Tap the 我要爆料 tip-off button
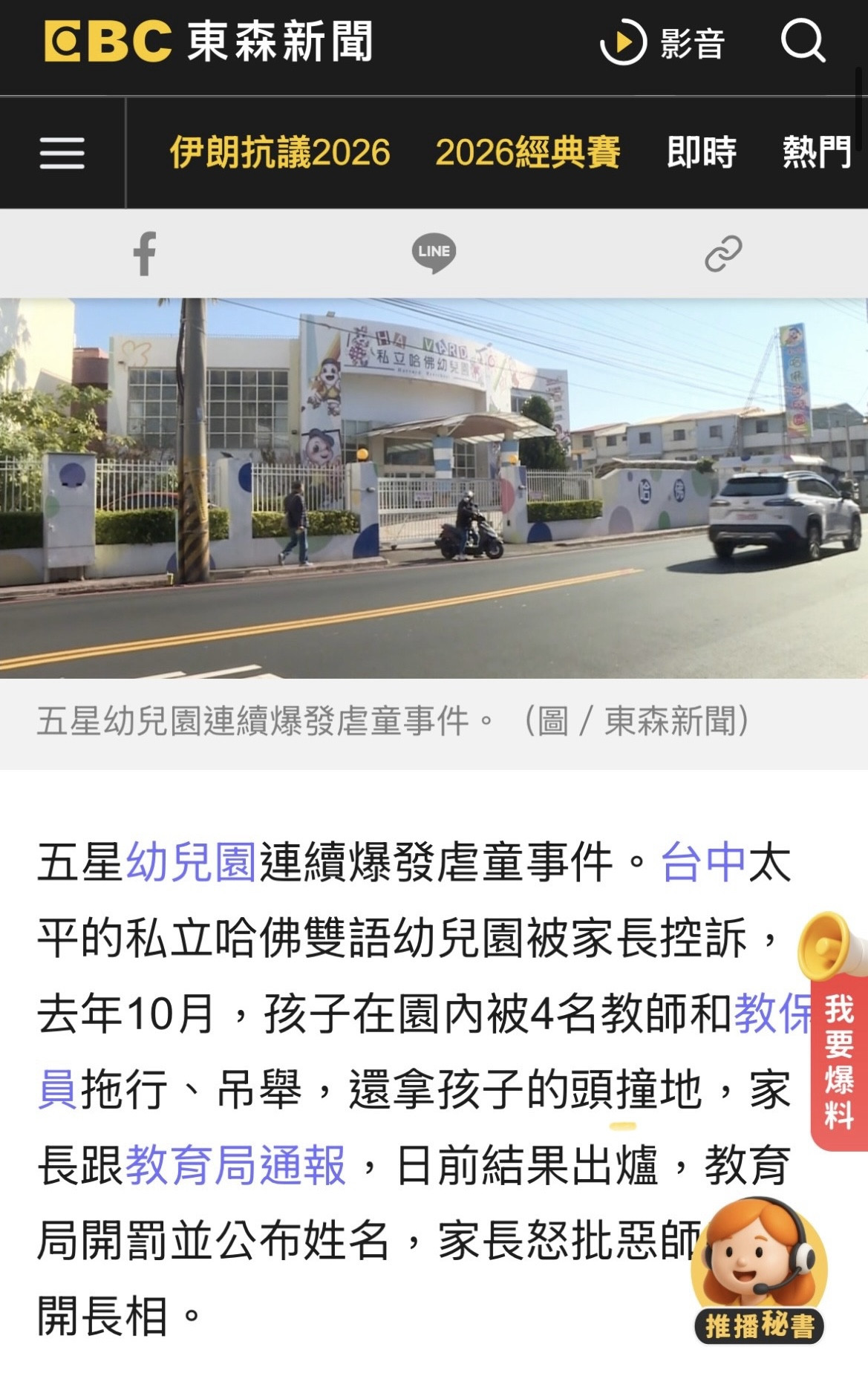Screen dimensions: 868x1396 pyautogui.click(x=838, y=1062)
